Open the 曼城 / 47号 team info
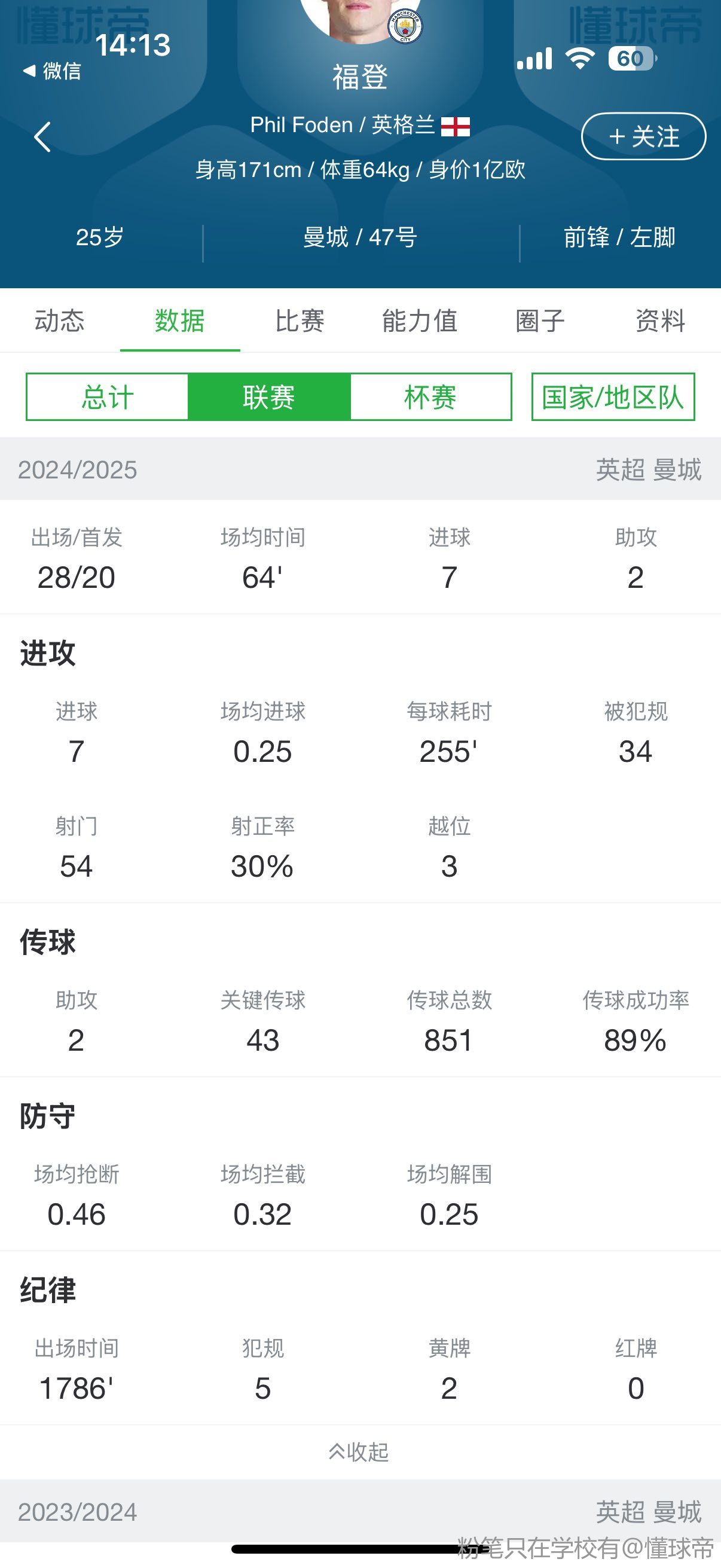721x1568 pixels. (360, 237)
